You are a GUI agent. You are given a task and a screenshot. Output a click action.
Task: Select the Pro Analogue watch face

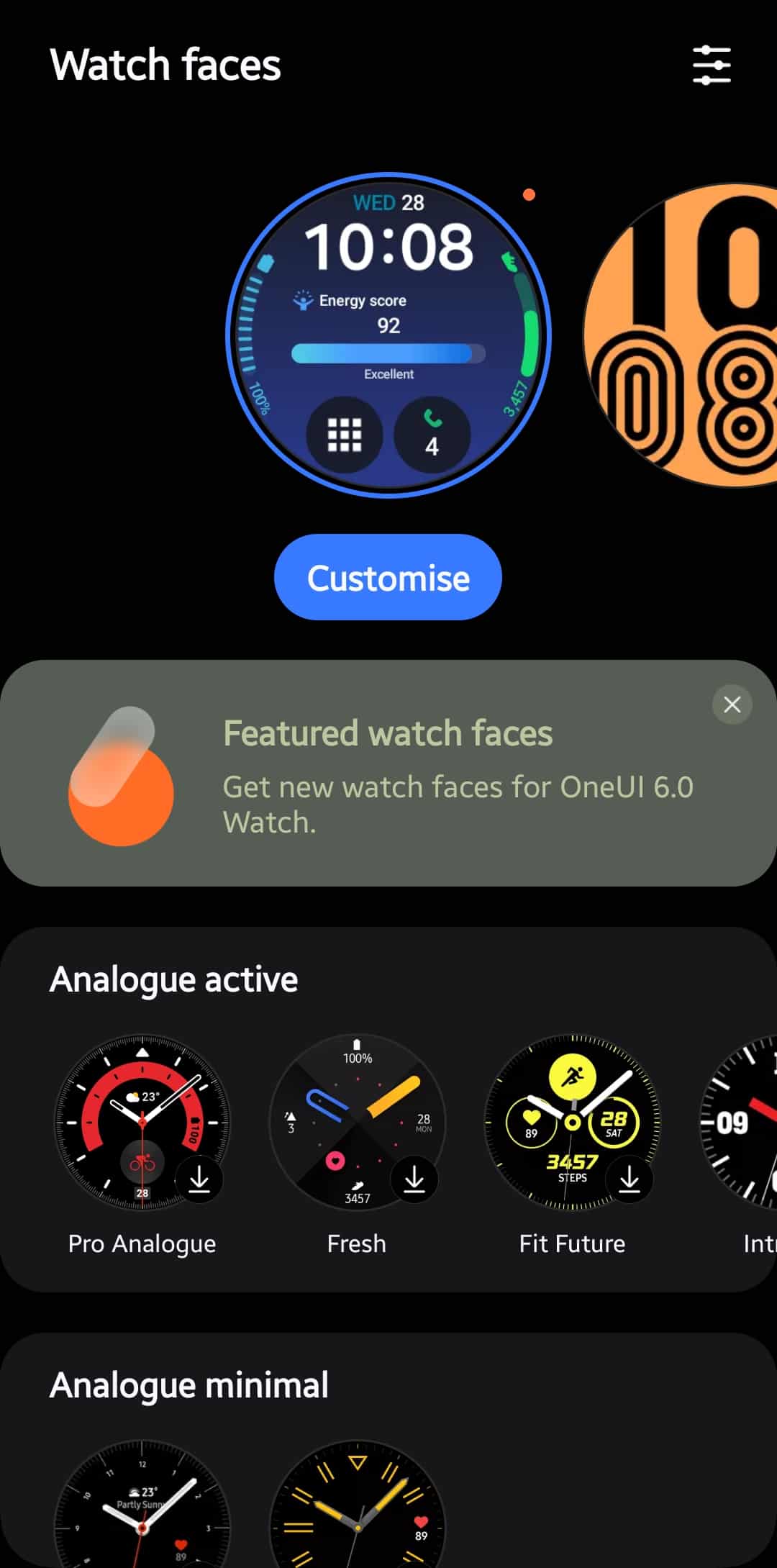coord(142,1123)
